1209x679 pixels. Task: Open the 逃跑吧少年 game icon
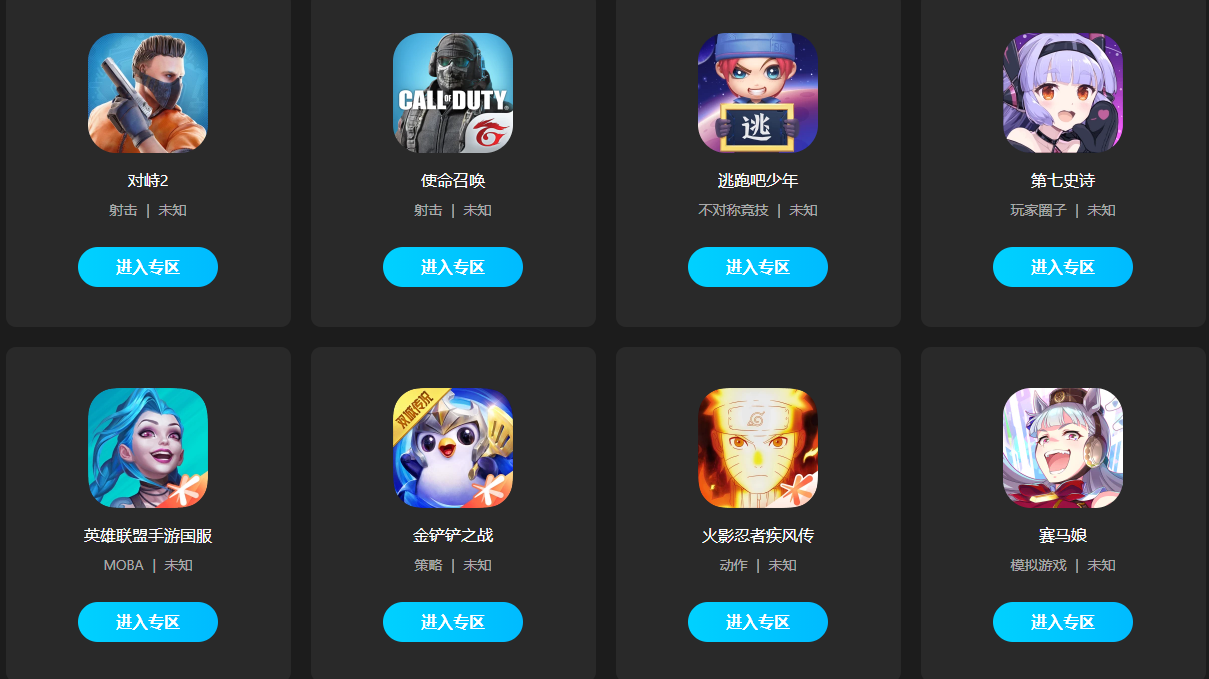point(758,93)
